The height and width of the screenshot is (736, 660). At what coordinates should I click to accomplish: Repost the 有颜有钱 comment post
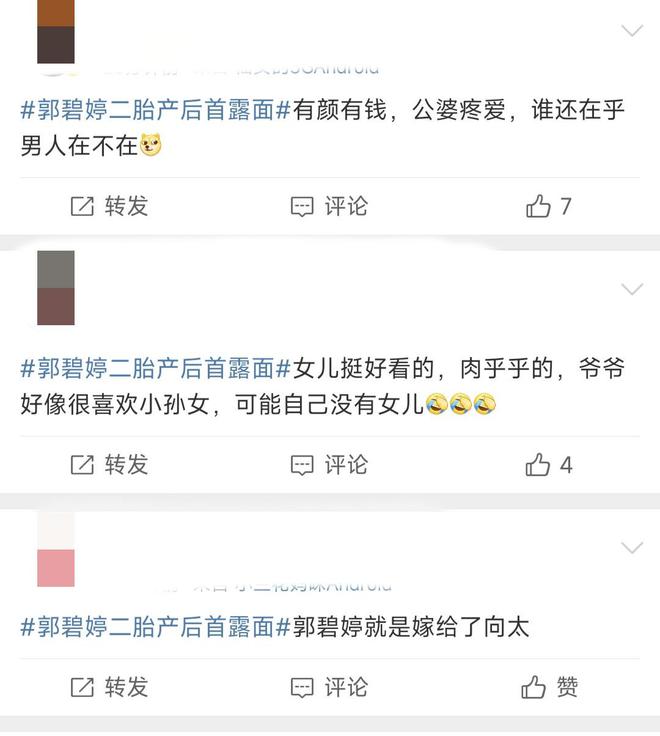click(x=109, y=206)
